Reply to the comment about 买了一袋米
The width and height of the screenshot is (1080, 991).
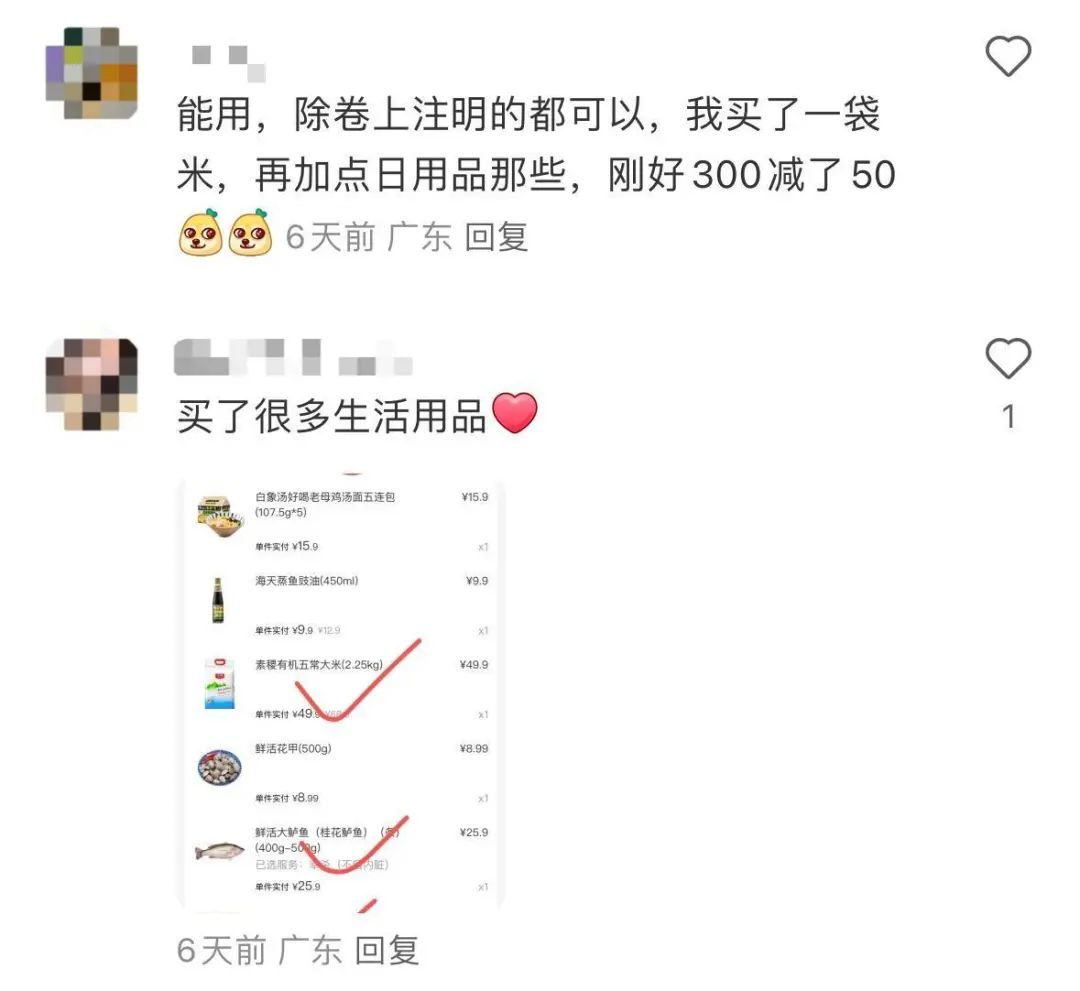click(496, 237)
